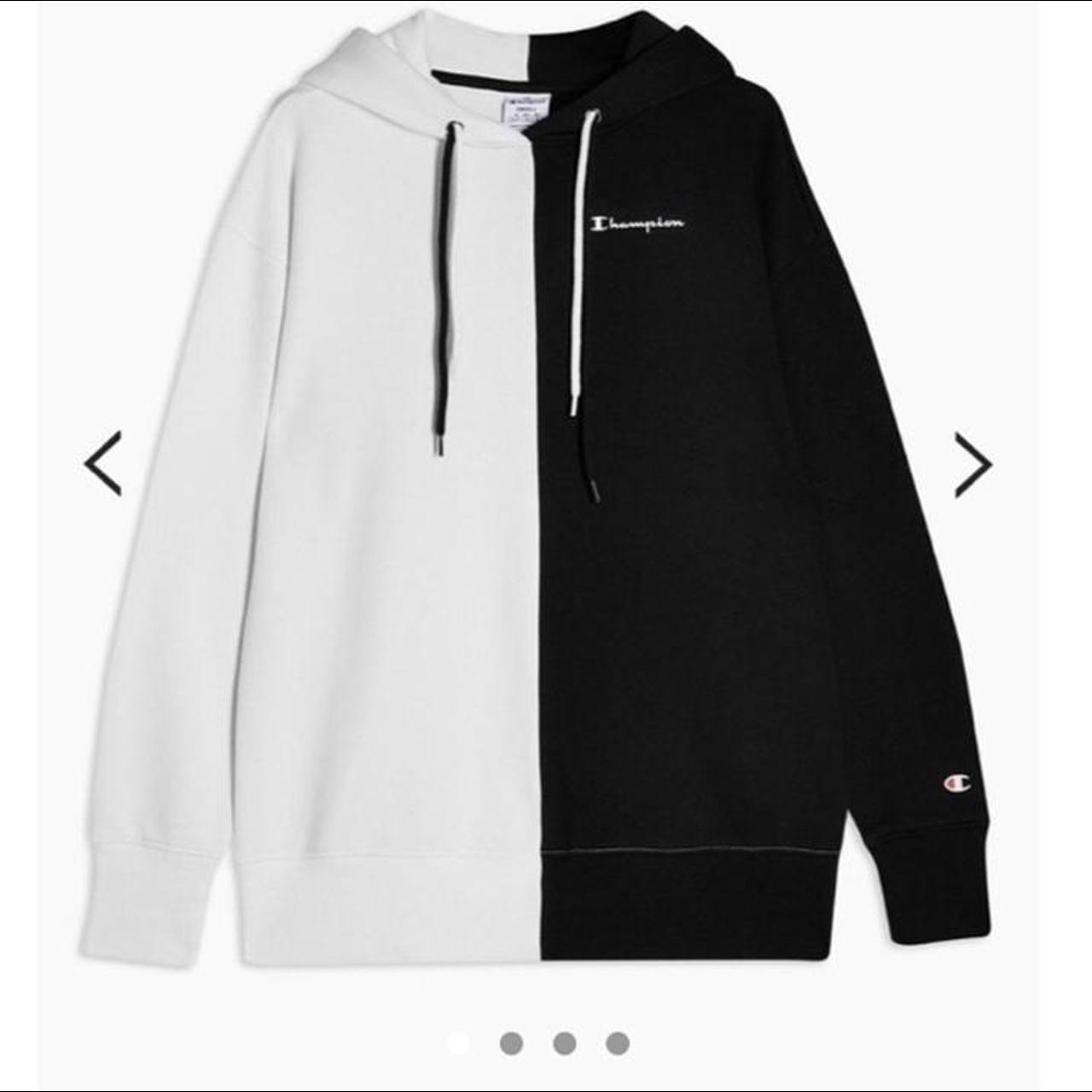
Task: Go to the previous product image
Action: coord(103,463)
